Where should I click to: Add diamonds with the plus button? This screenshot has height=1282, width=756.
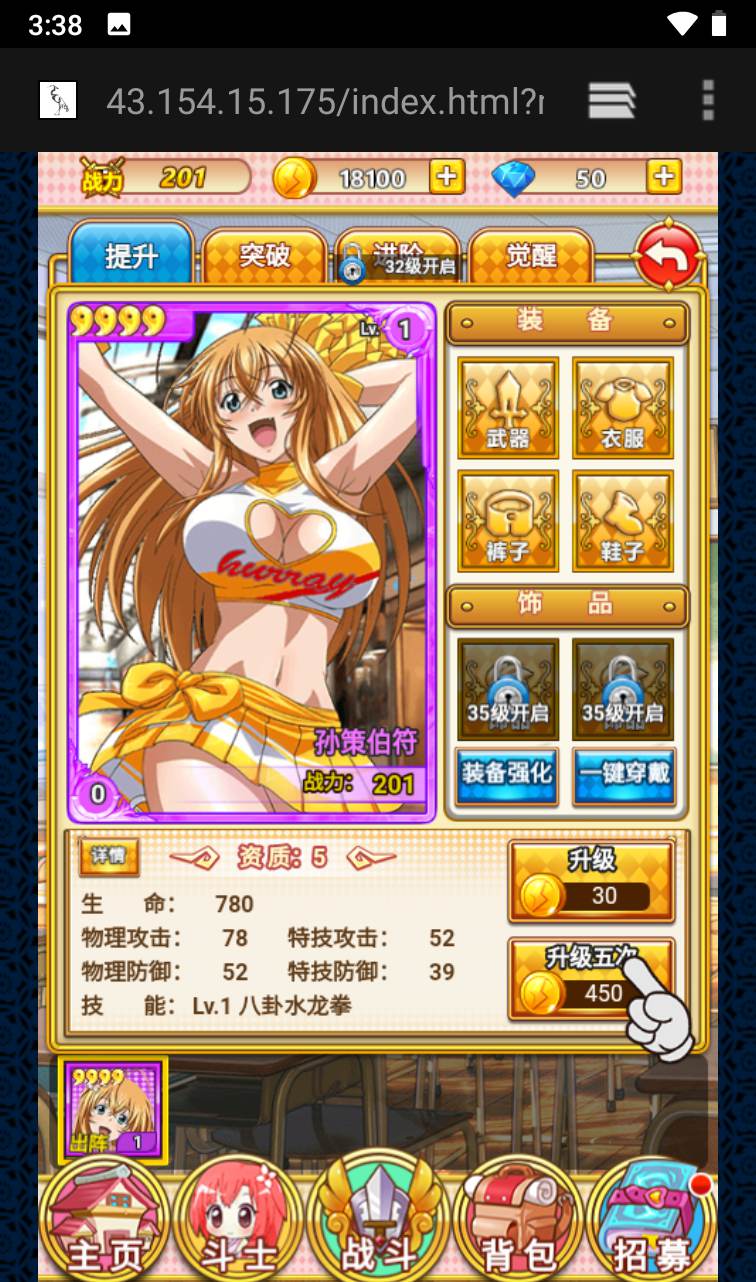click(664, 178)
